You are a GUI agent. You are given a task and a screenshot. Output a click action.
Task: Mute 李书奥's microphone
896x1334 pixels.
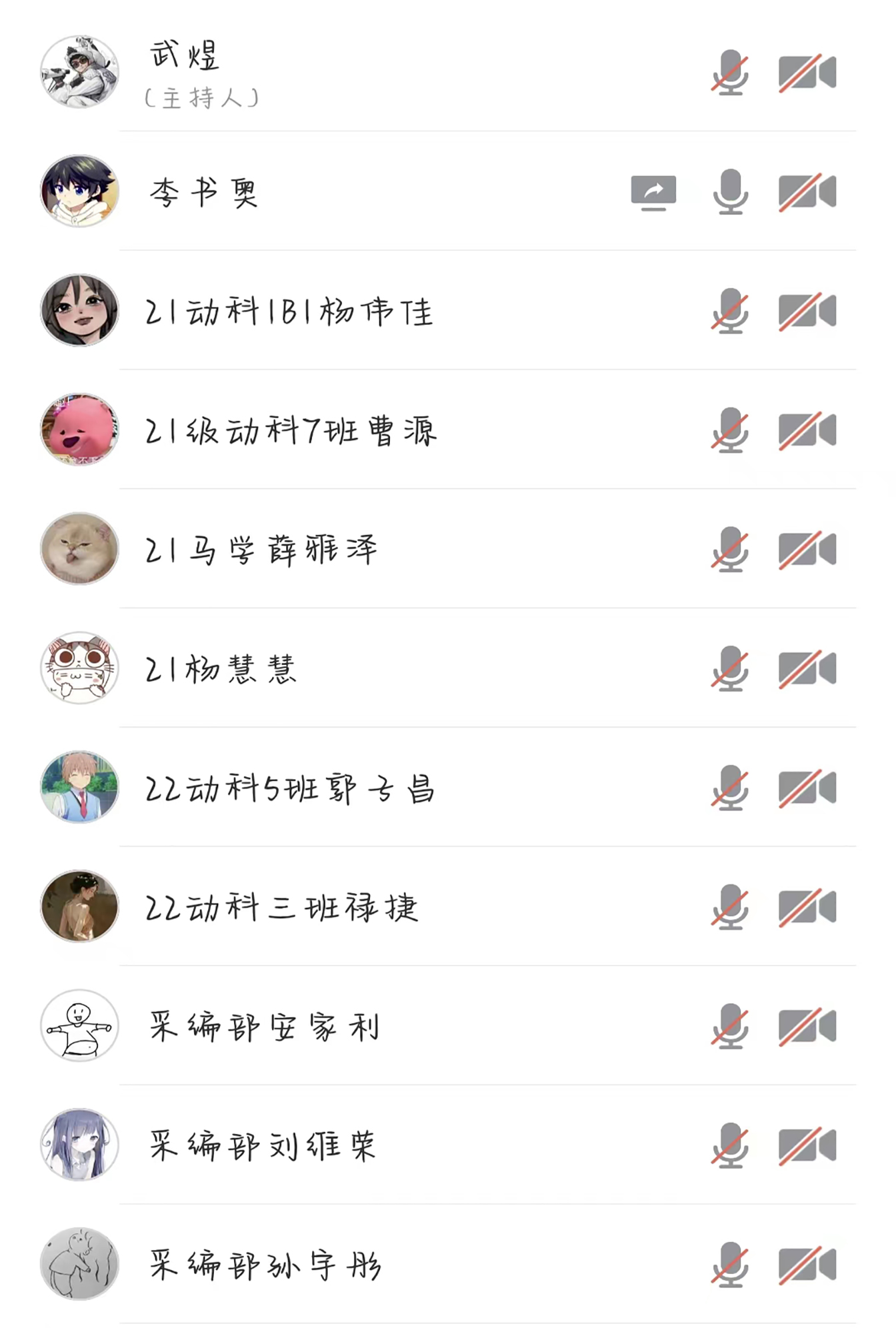730,192
